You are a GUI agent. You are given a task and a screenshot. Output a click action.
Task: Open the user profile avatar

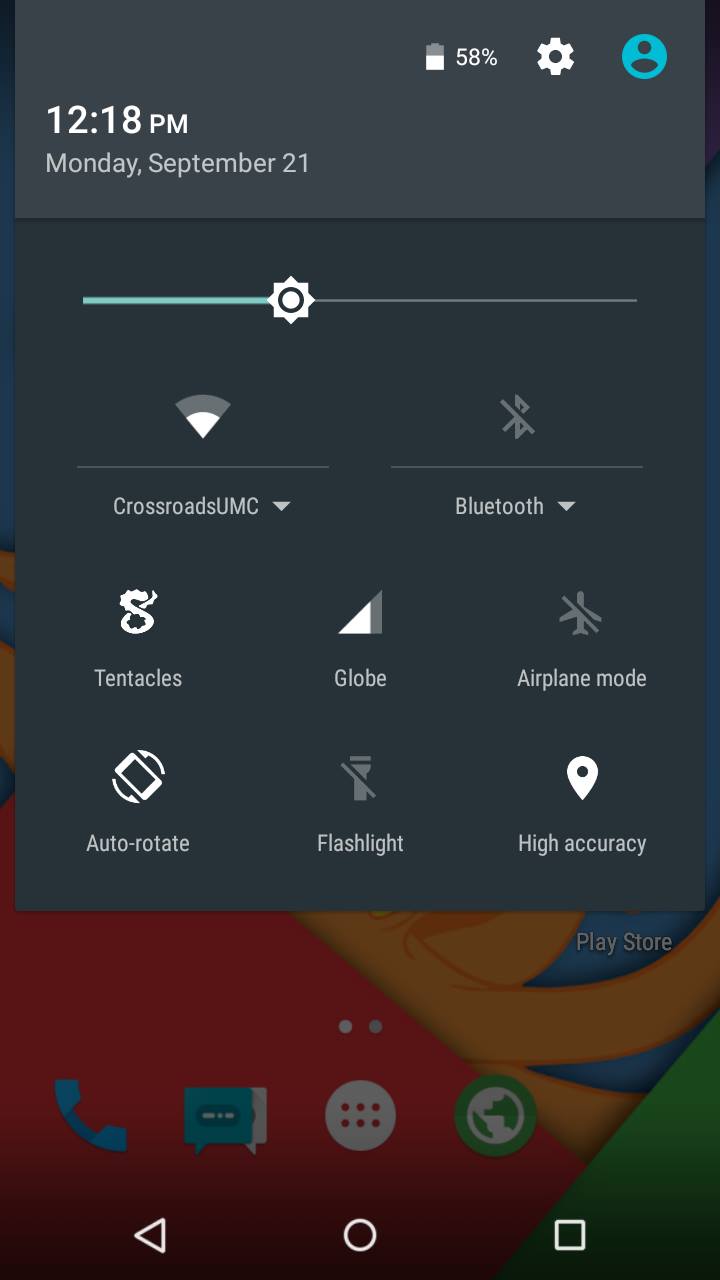tap(644, 57)
